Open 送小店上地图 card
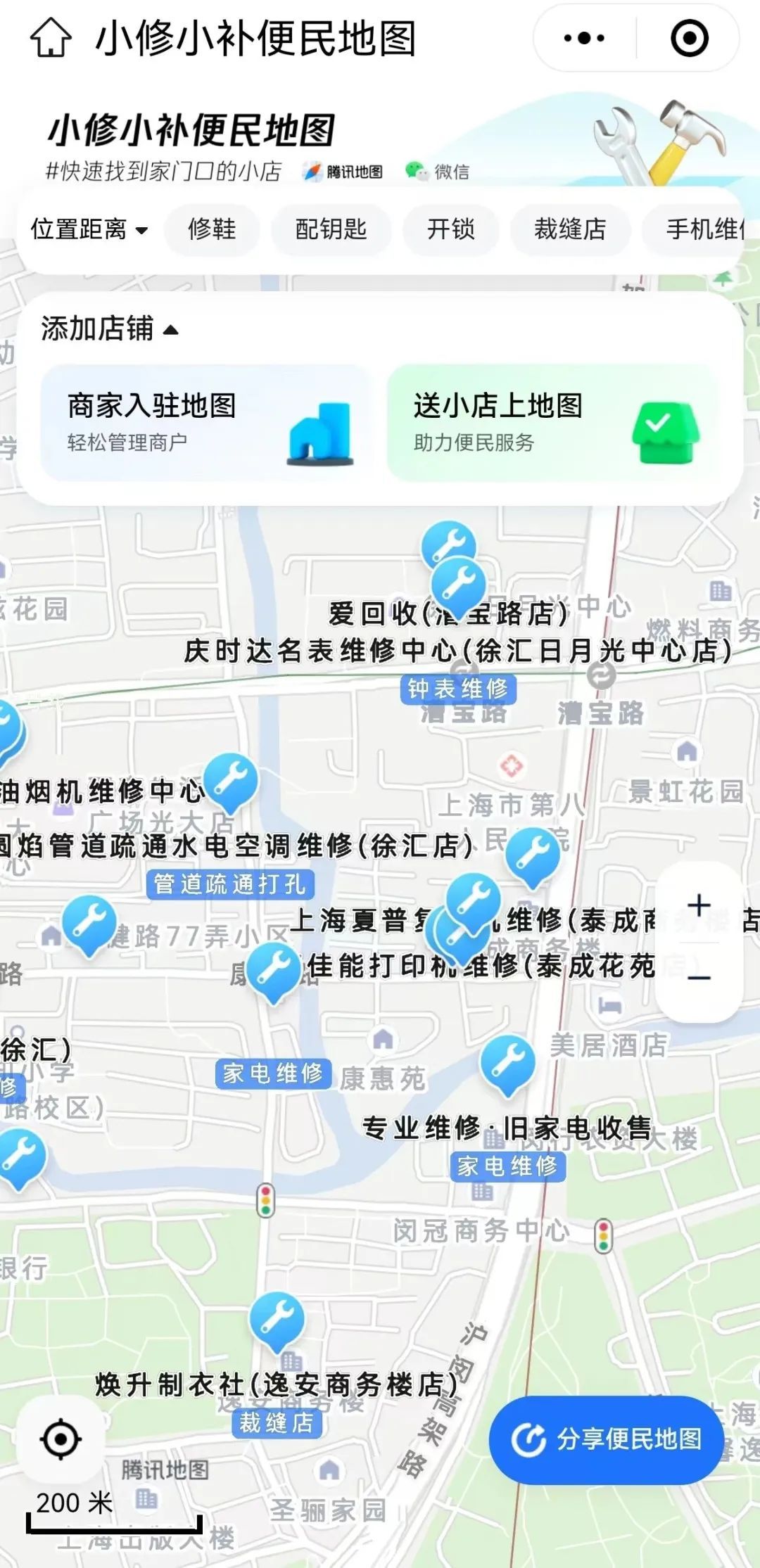760x1568 pixels. (x=552, y=422)
